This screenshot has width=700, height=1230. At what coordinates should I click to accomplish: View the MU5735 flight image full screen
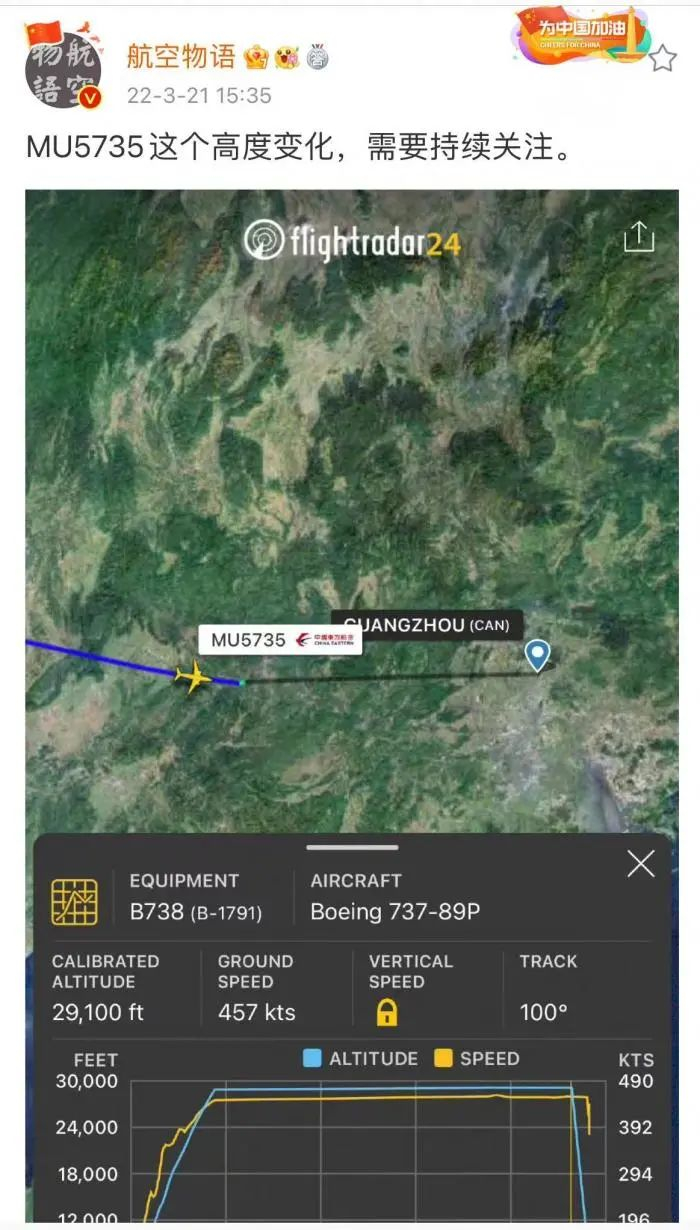[x=350, y=500]
